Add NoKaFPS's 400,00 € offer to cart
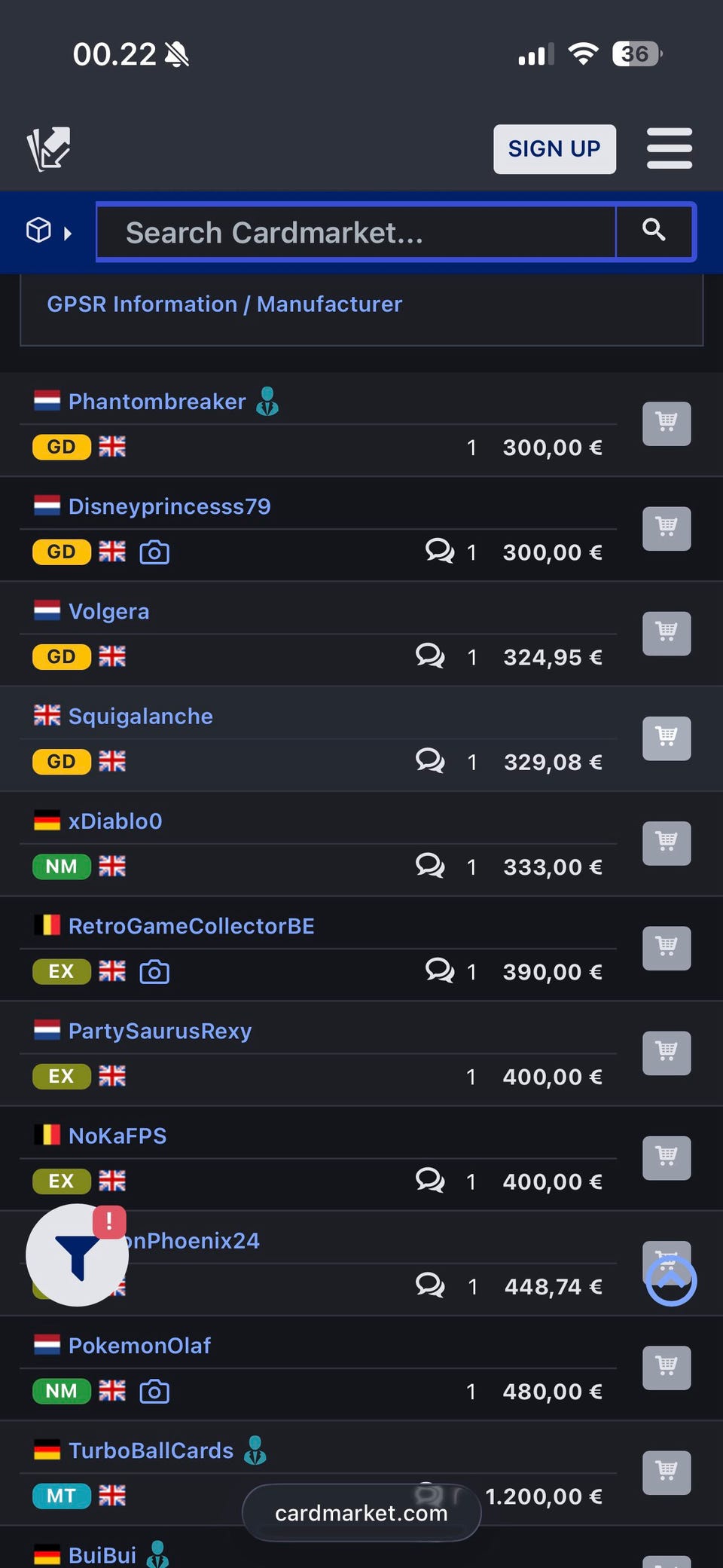This screenshot has height=1568, width=723. 667,1158
